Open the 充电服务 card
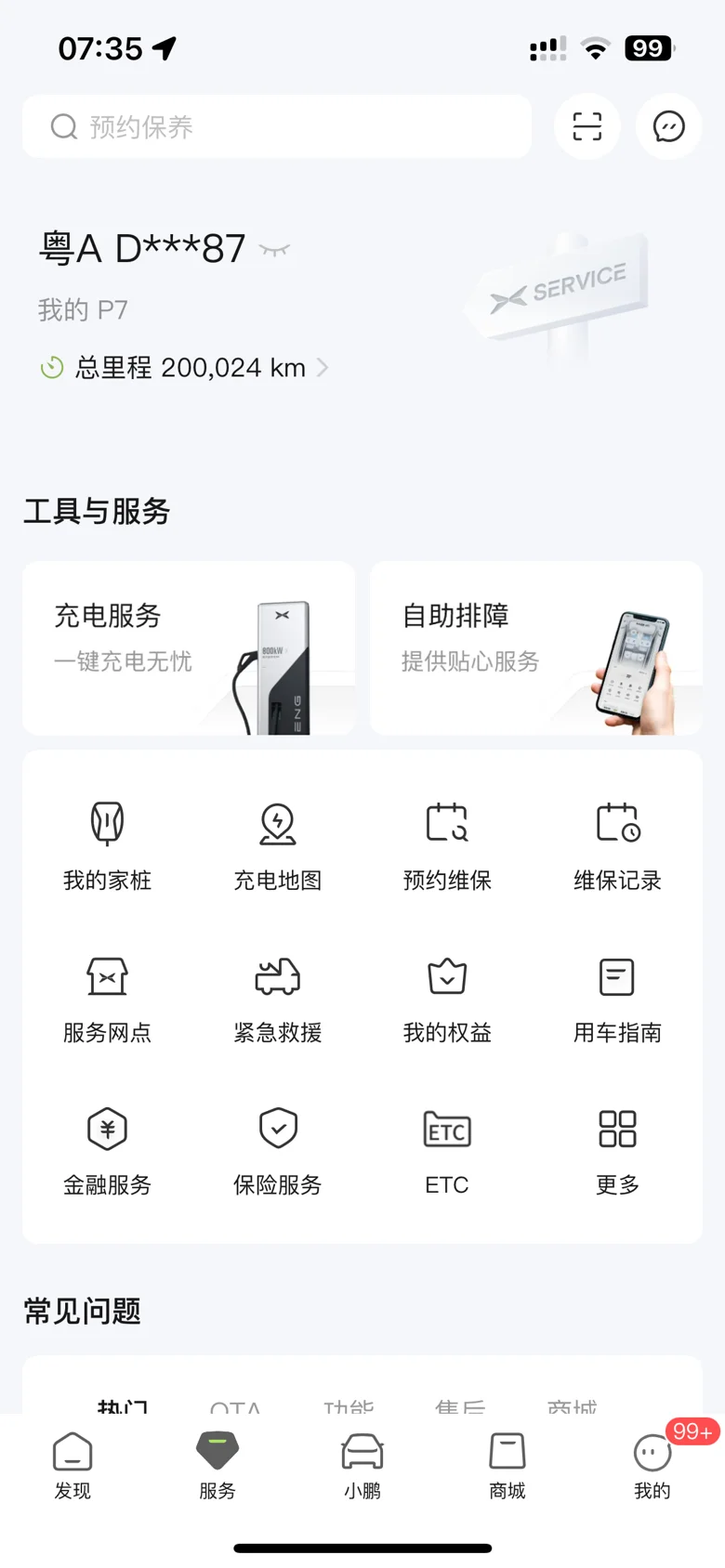 coord(189,647)
